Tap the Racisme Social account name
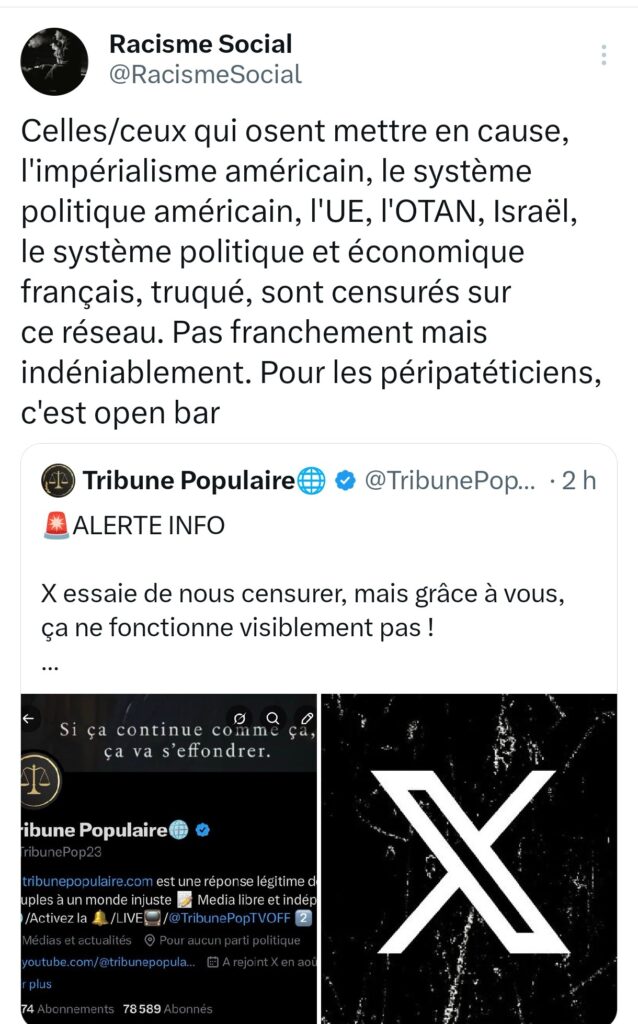 point(200,44)
